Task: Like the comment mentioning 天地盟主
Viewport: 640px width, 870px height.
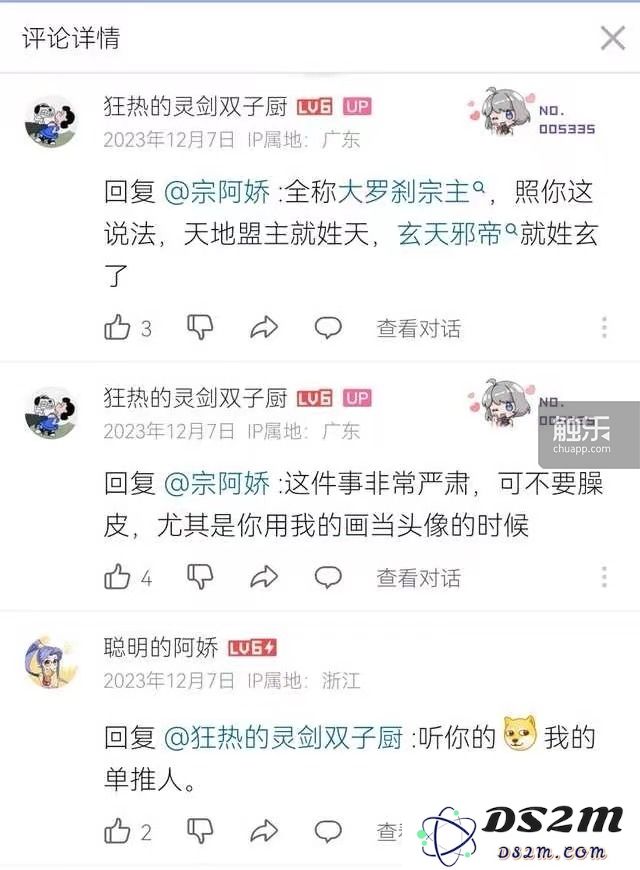Action: point(118,327)
